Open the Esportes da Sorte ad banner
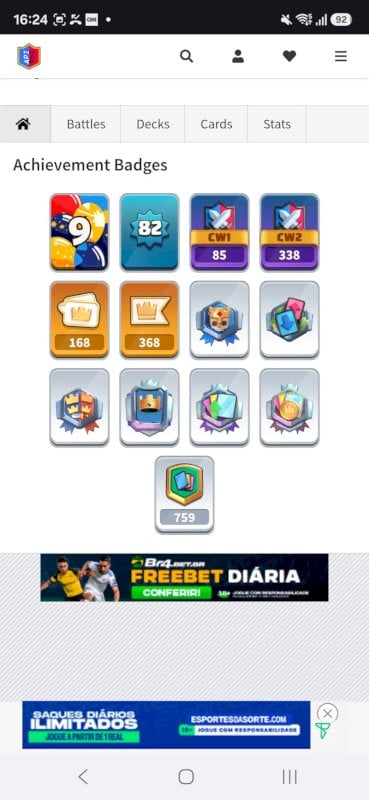This screenshot has width=369, height=800. pyautogui.click(x=166, y=724)
